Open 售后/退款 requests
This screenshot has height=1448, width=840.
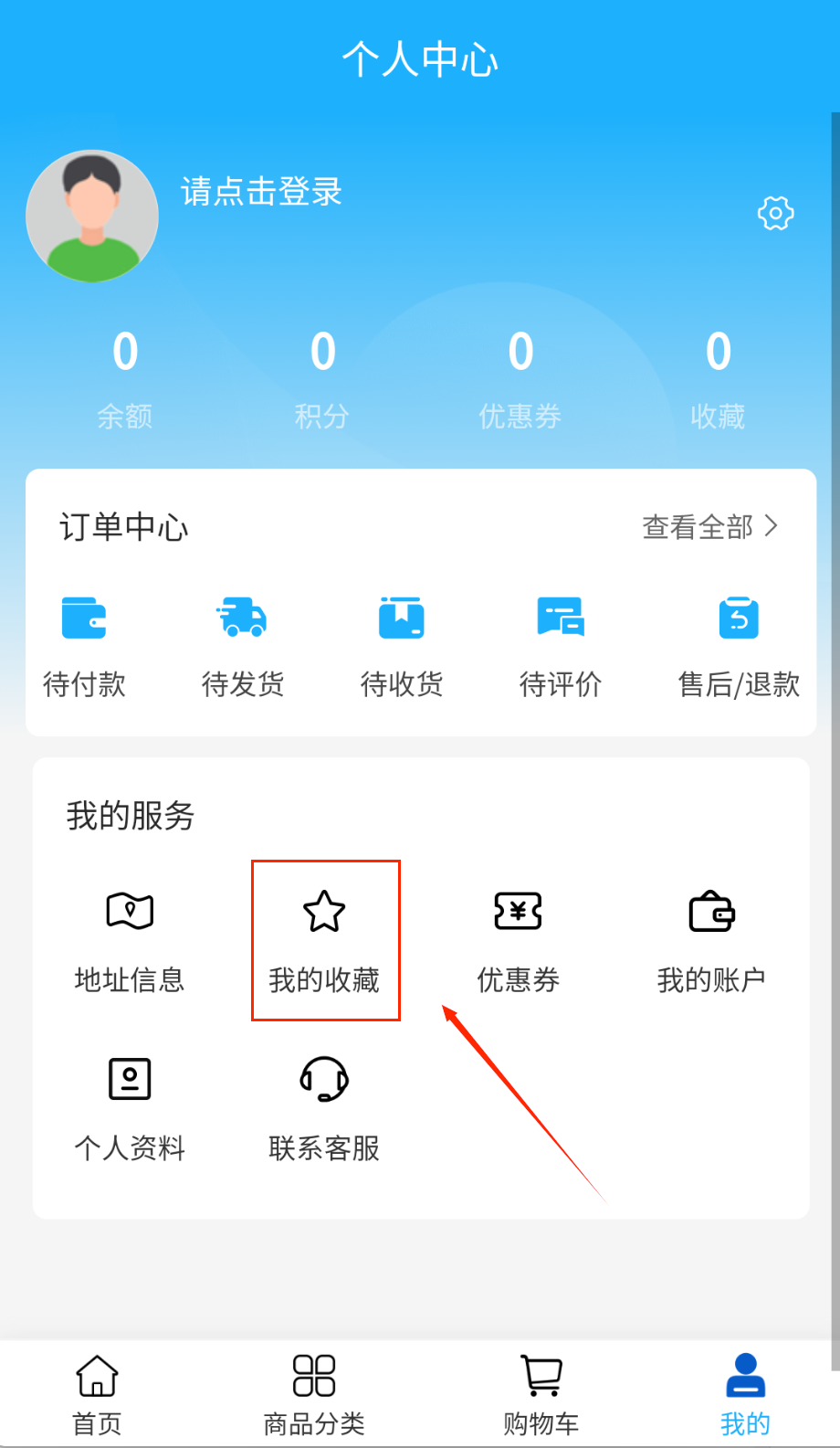point(738,643)
